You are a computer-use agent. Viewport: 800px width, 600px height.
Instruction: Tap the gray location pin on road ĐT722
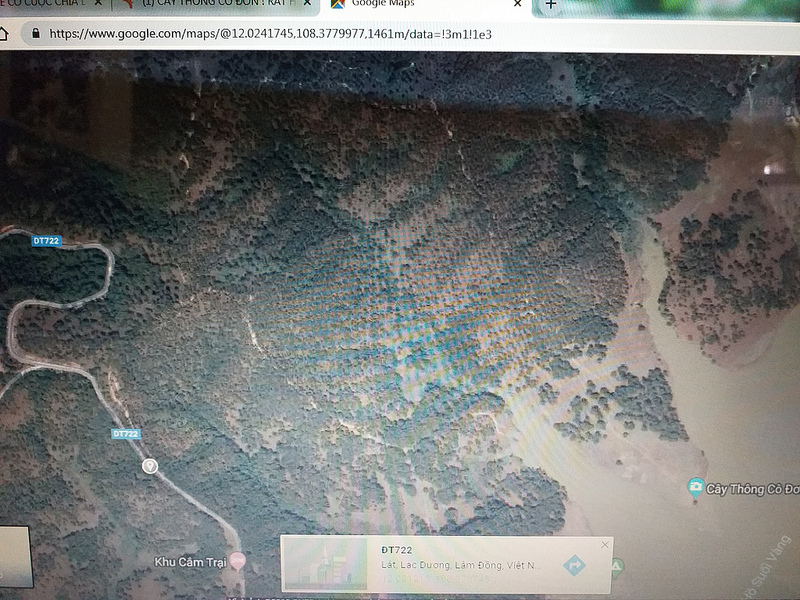click(x=150, y=466)
